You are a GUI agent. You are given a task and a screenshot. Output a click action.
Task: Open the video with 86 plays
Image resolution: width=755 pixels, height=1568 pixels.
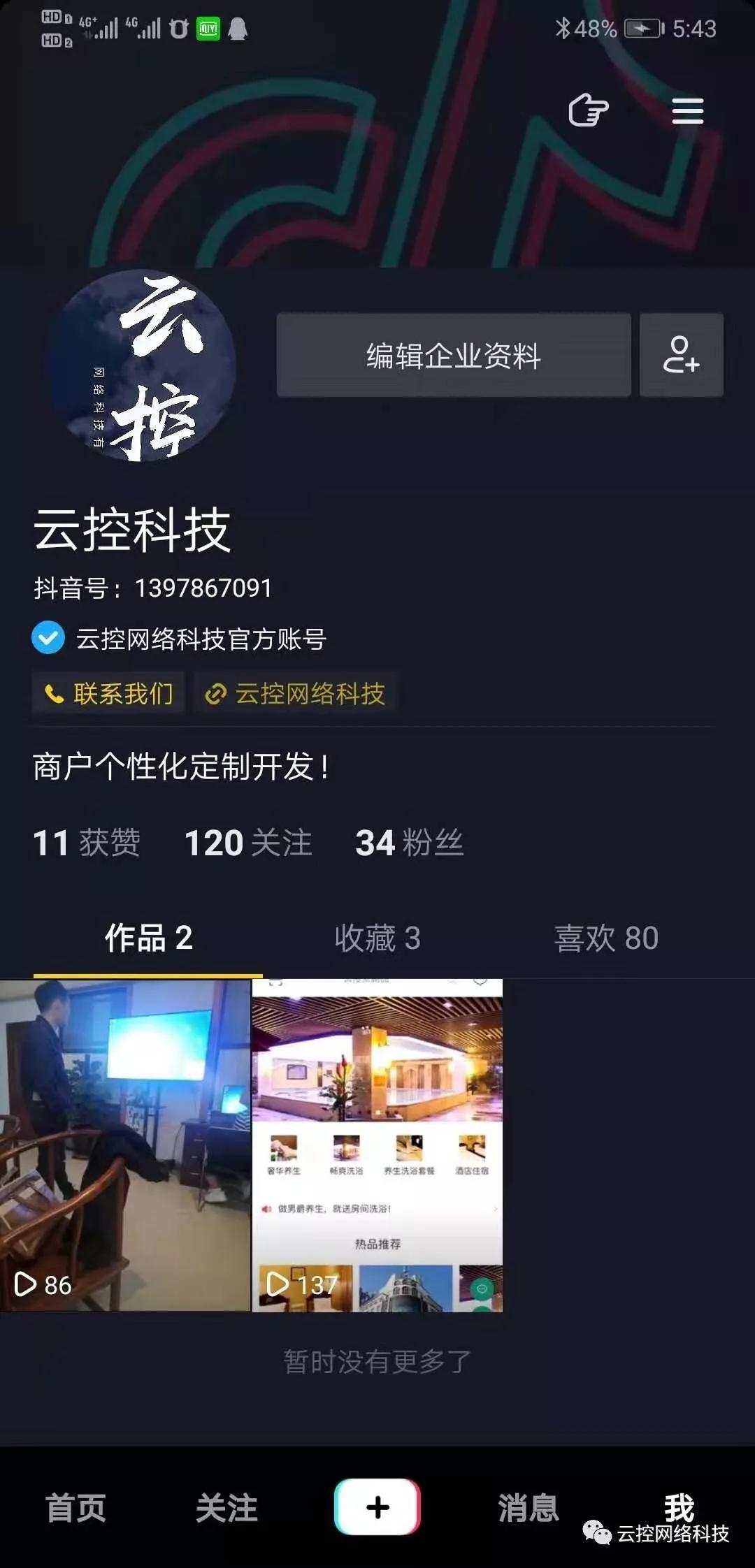pos(125,1145)
